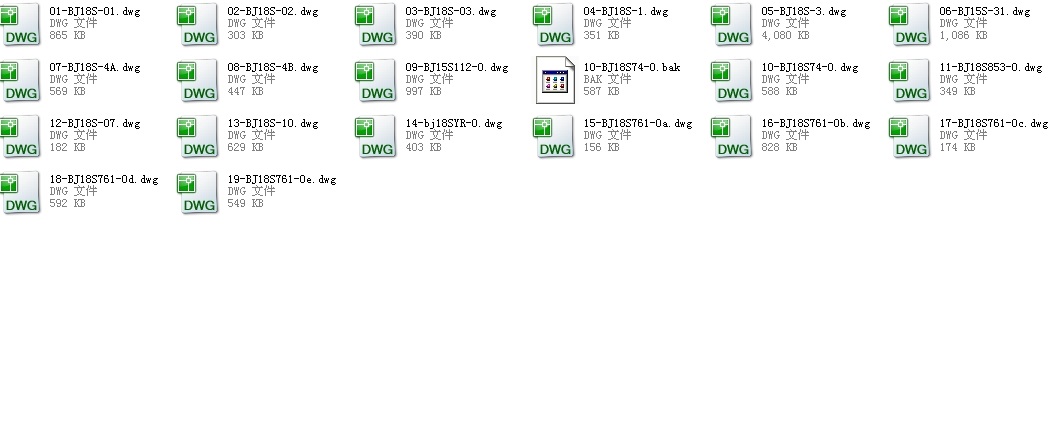Open 02-BJ18S-02.dwg drawing file
The height and width of the screenshot is (426, 1060).
pyautogui.click(x=200, y=25)
